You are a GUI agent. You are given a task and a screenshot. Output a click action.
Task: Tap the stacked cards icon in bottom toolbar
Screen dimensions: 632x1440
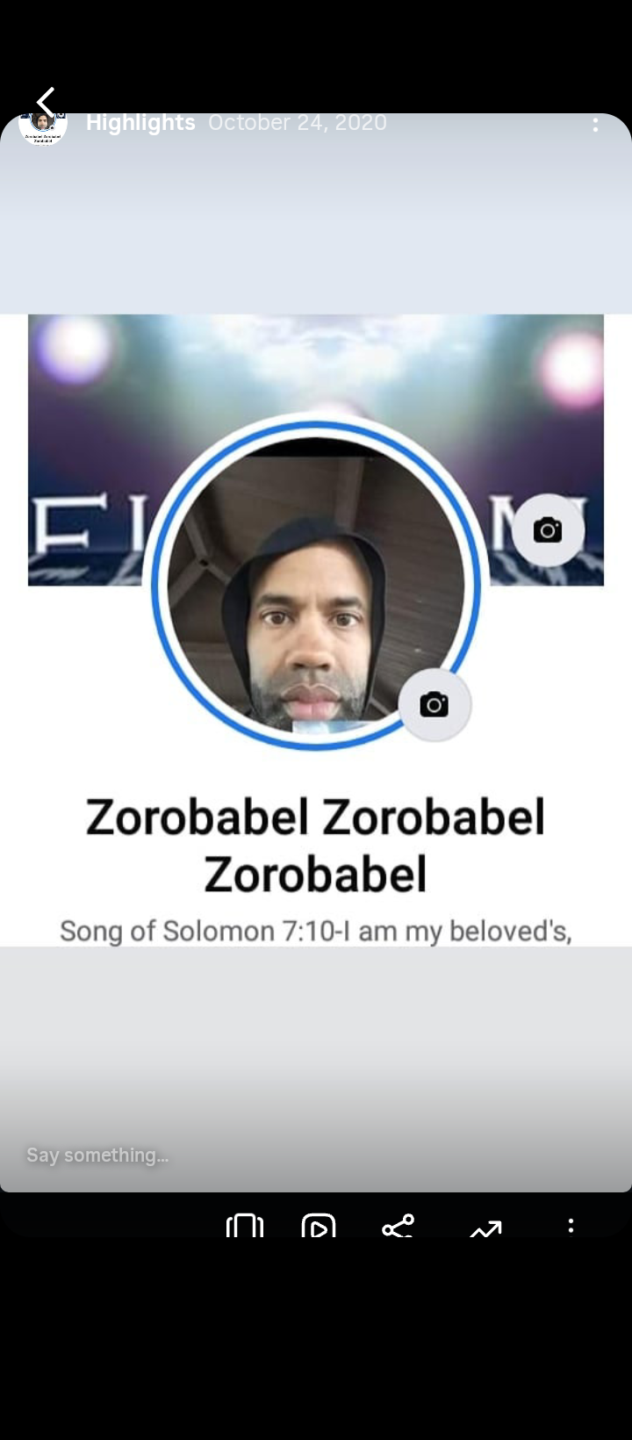(244, 1226)
